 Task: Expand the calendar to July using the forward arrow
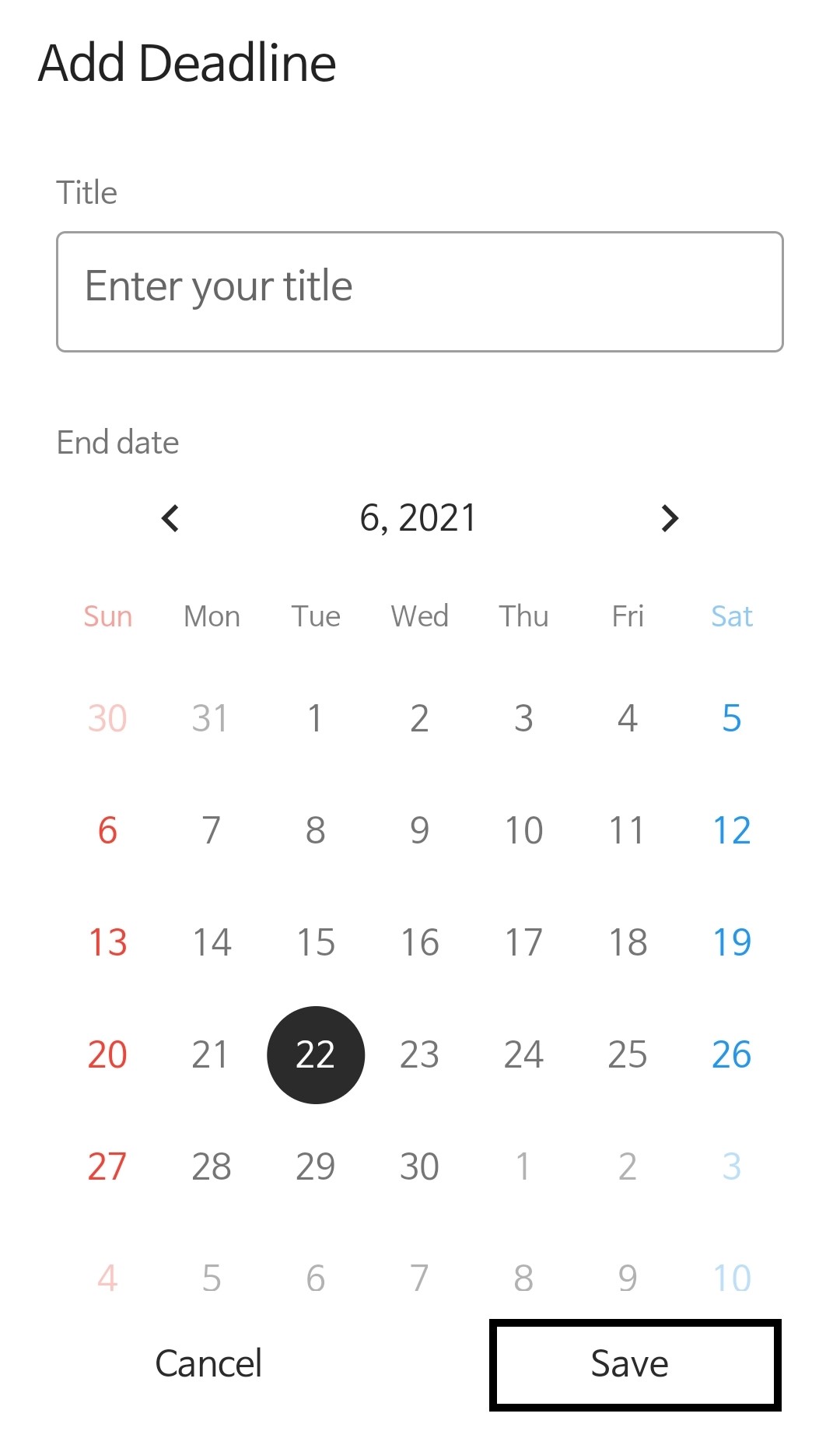pyautogui.click(x=669, y=517)
